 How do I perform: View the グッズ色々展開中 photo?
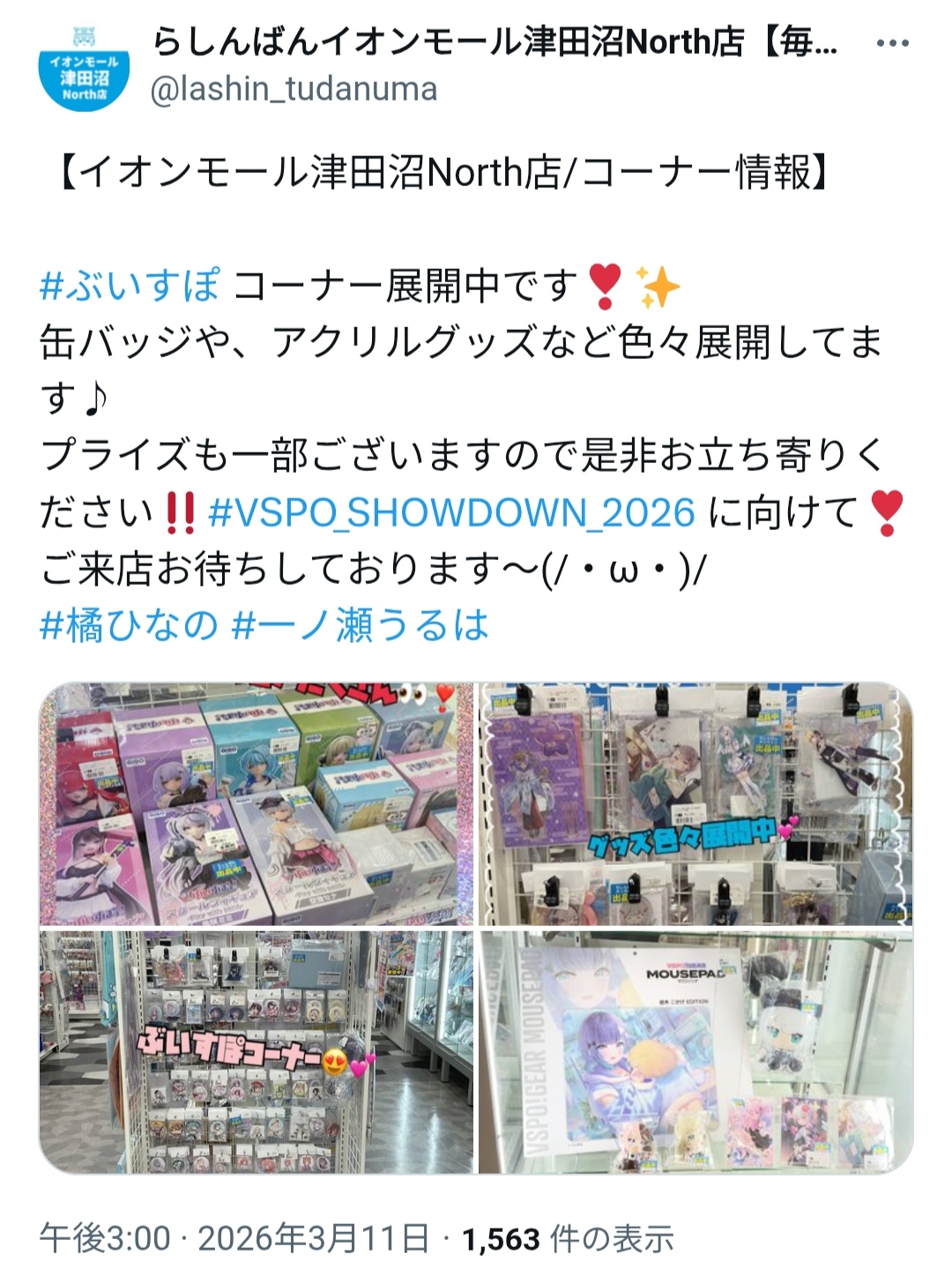click(x=695, y=803)
